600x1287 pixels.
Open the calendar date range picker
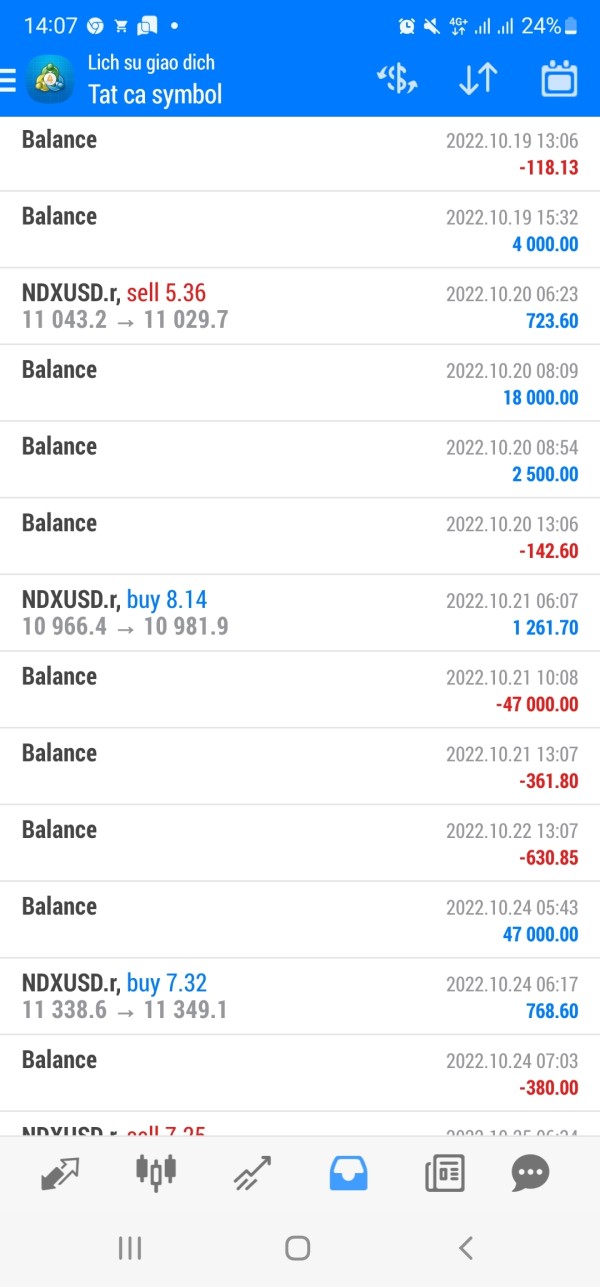pos(559,80)
